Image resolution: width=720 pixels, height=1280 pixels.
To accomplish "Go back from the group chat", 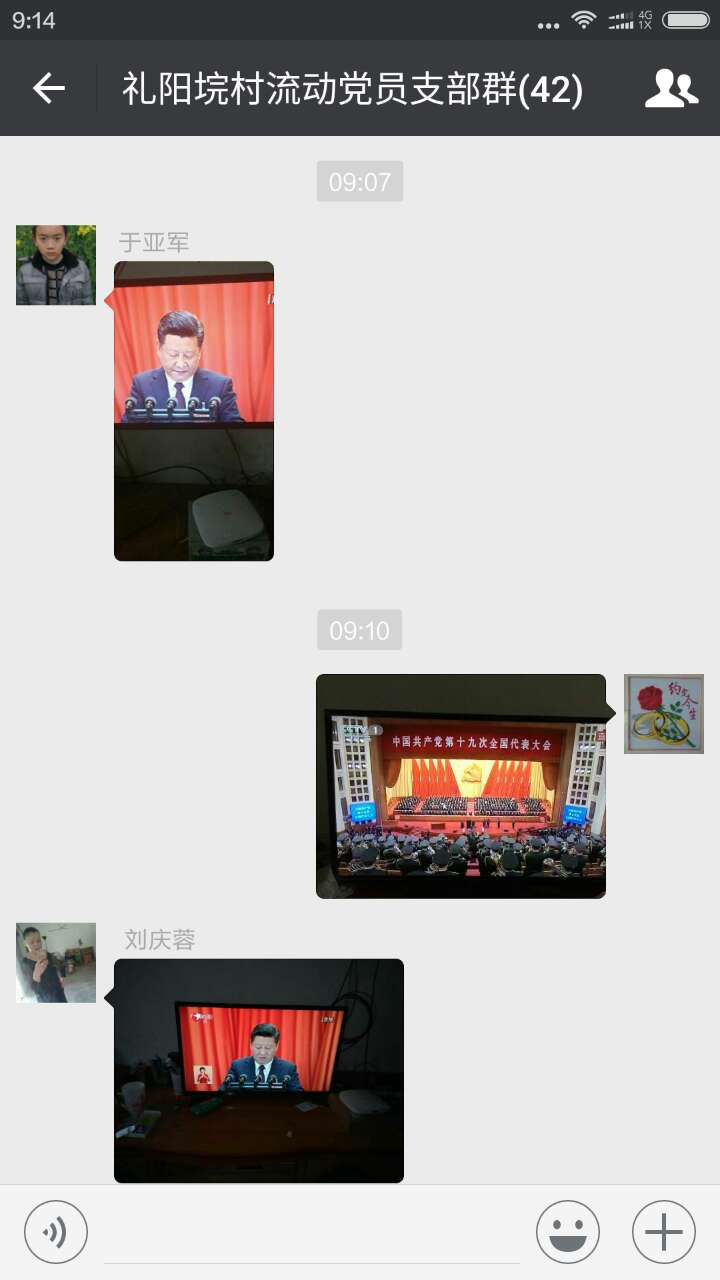I will (48, 89).
